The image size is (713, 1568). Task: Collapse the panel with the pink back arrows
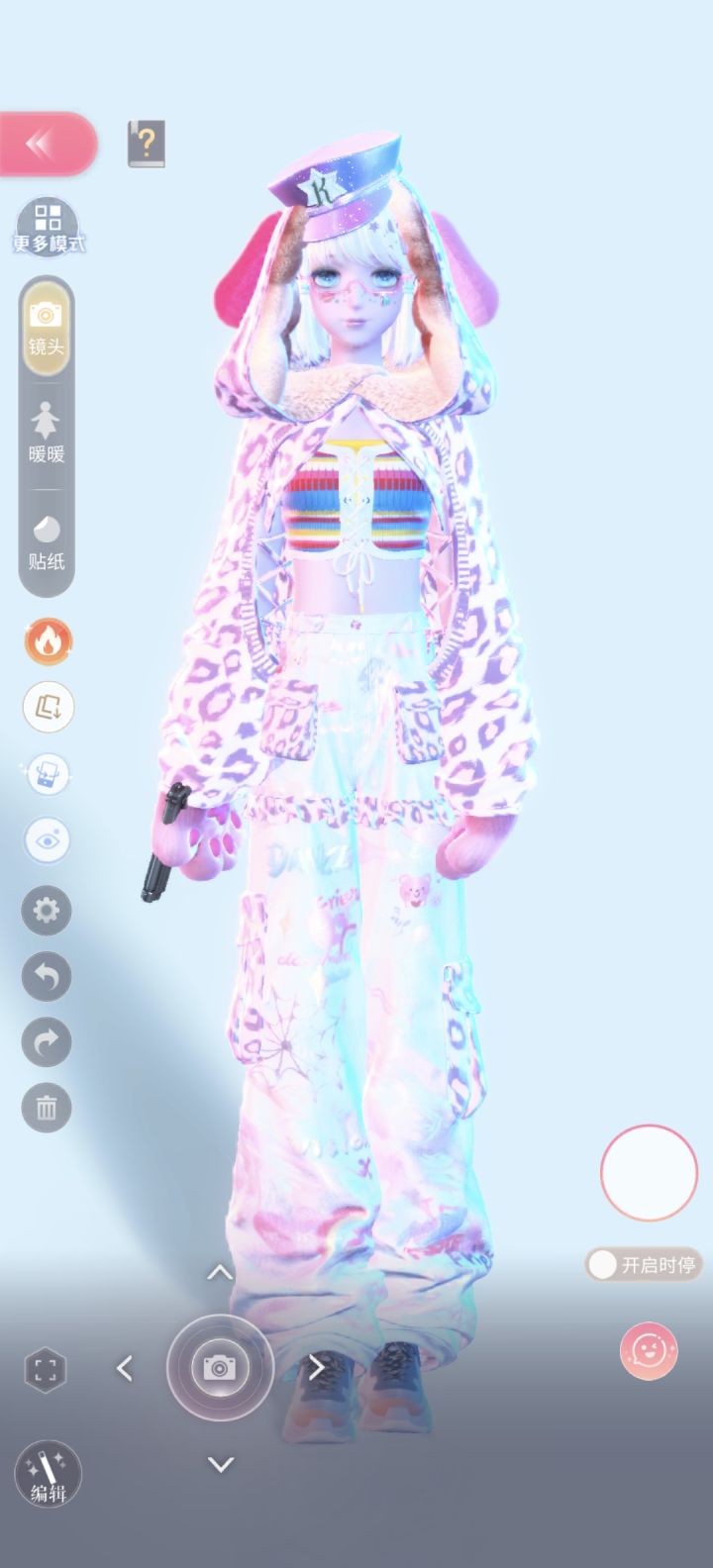(47, 145)
